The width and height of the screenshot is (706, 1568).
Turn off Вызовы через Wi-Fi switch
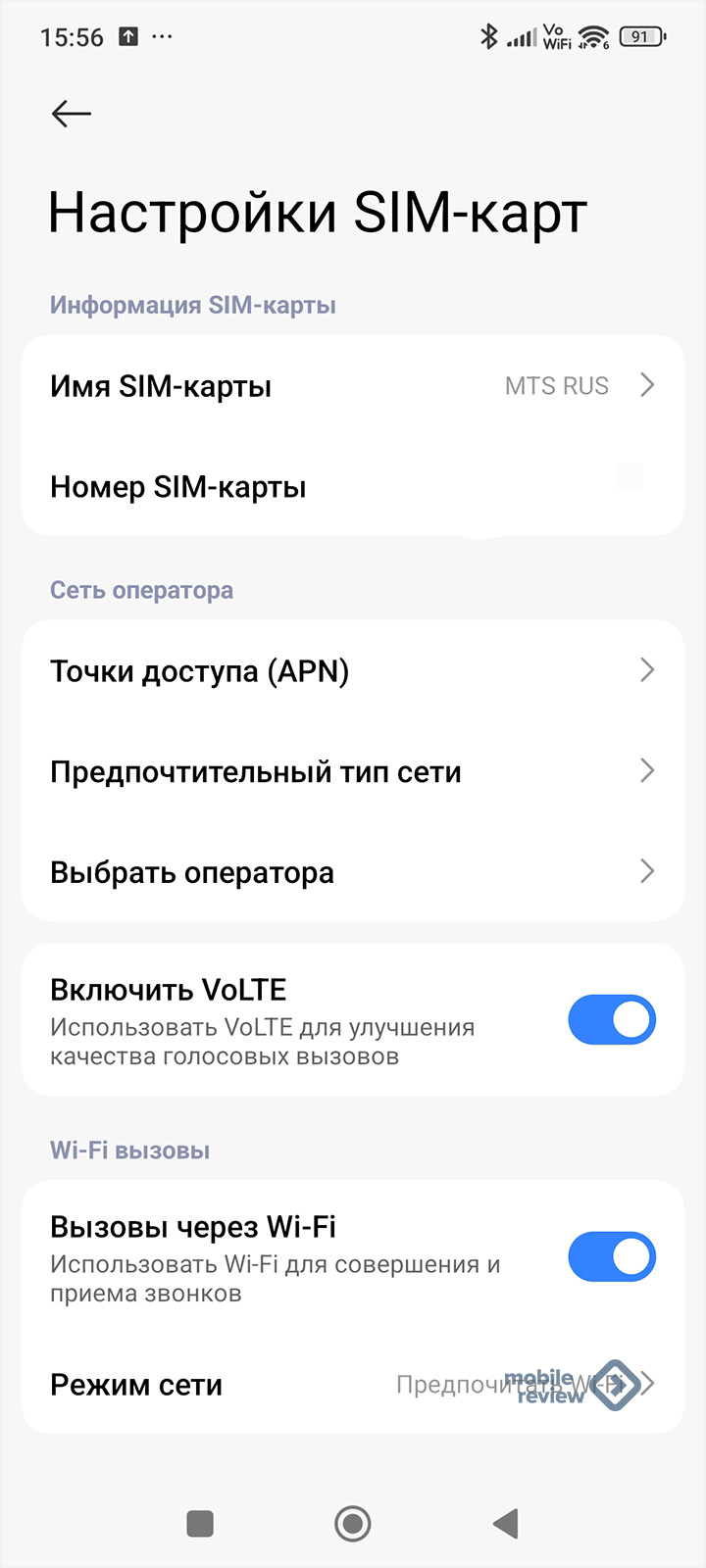pos(612,1257)
